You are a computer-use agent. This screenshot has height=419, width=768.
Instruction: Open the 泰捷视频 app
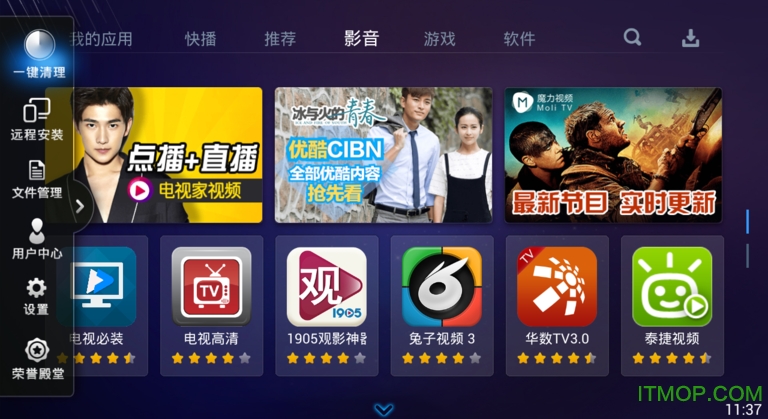[x=672, y=300]
